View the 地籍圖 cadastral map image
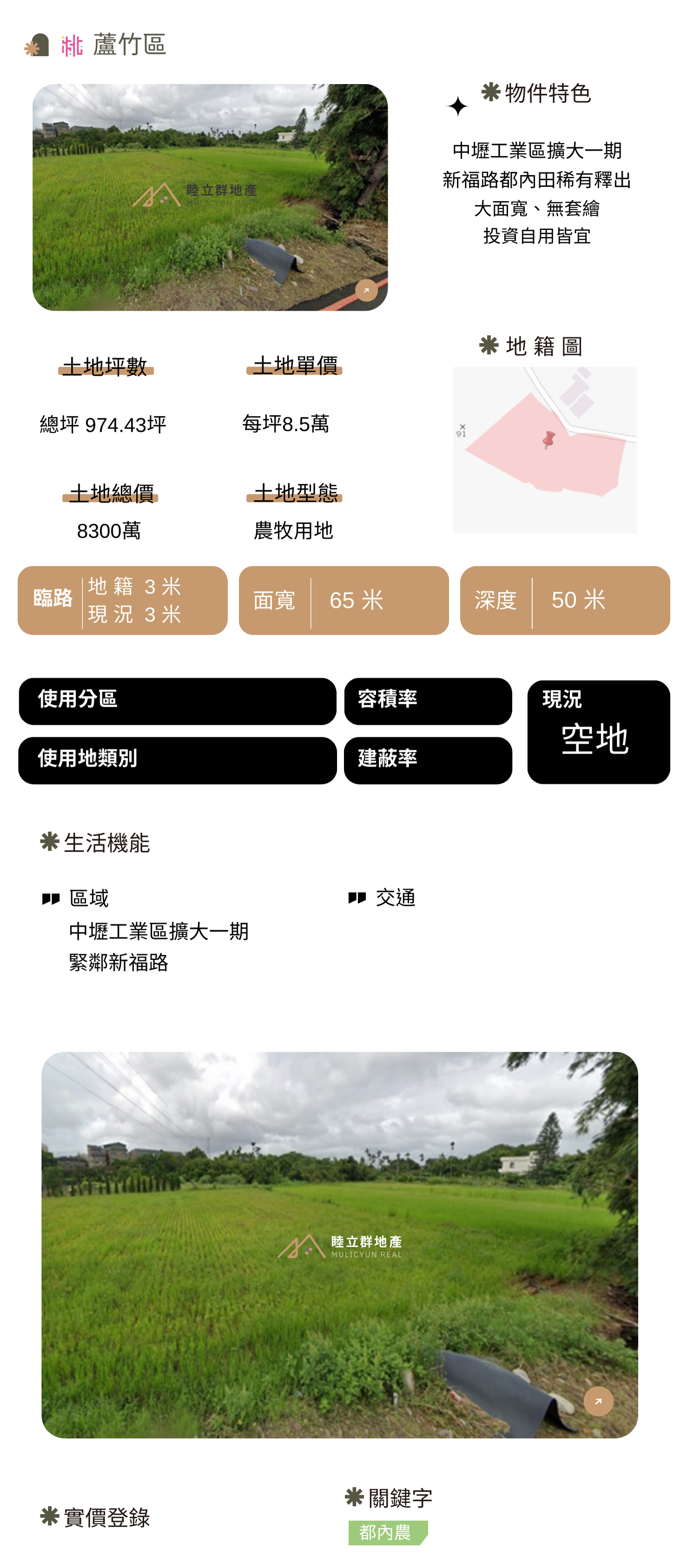The width and height of the screenshot is (681, 1568). (544, 450)
